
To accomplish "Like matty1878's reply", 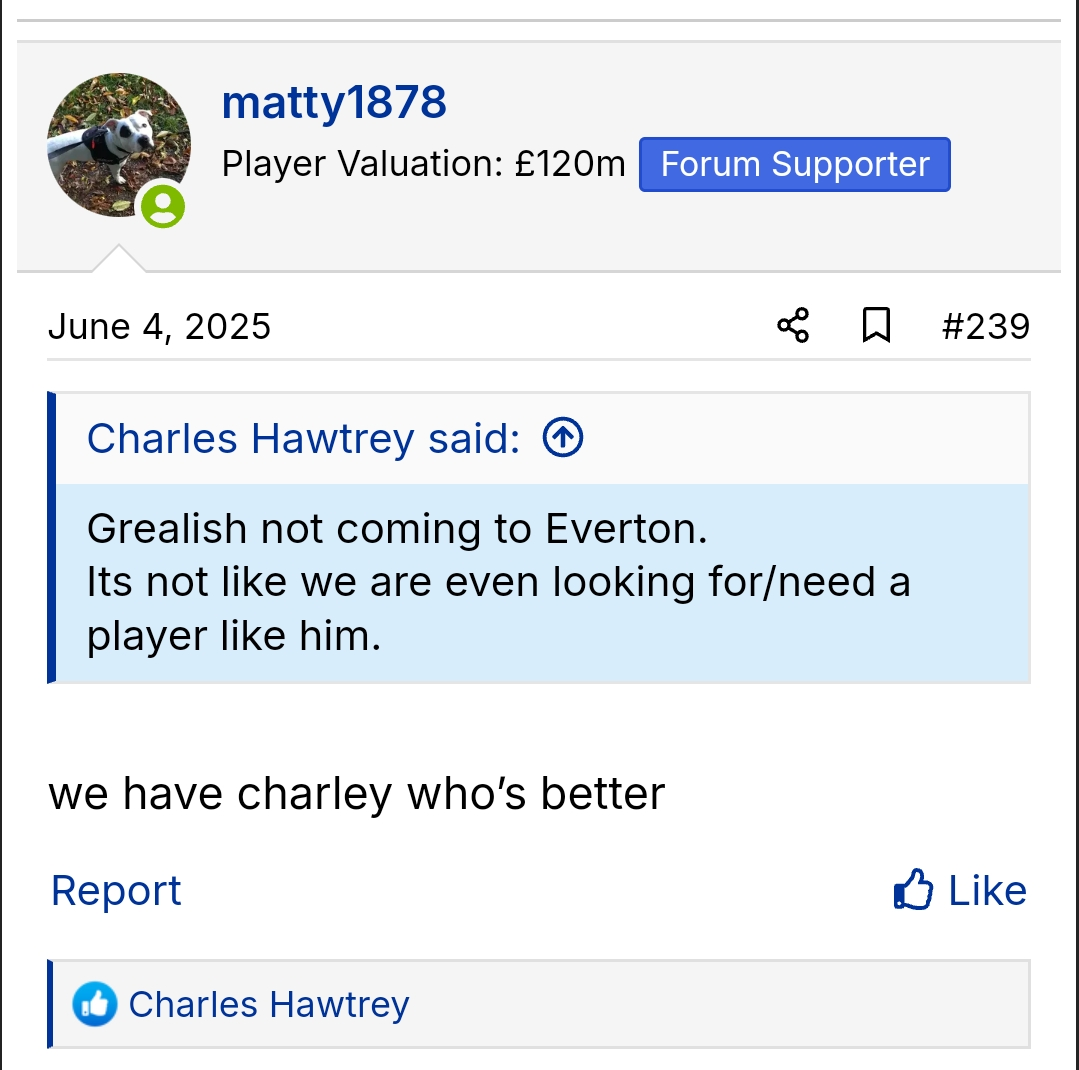I will click(x=960, y=890).
